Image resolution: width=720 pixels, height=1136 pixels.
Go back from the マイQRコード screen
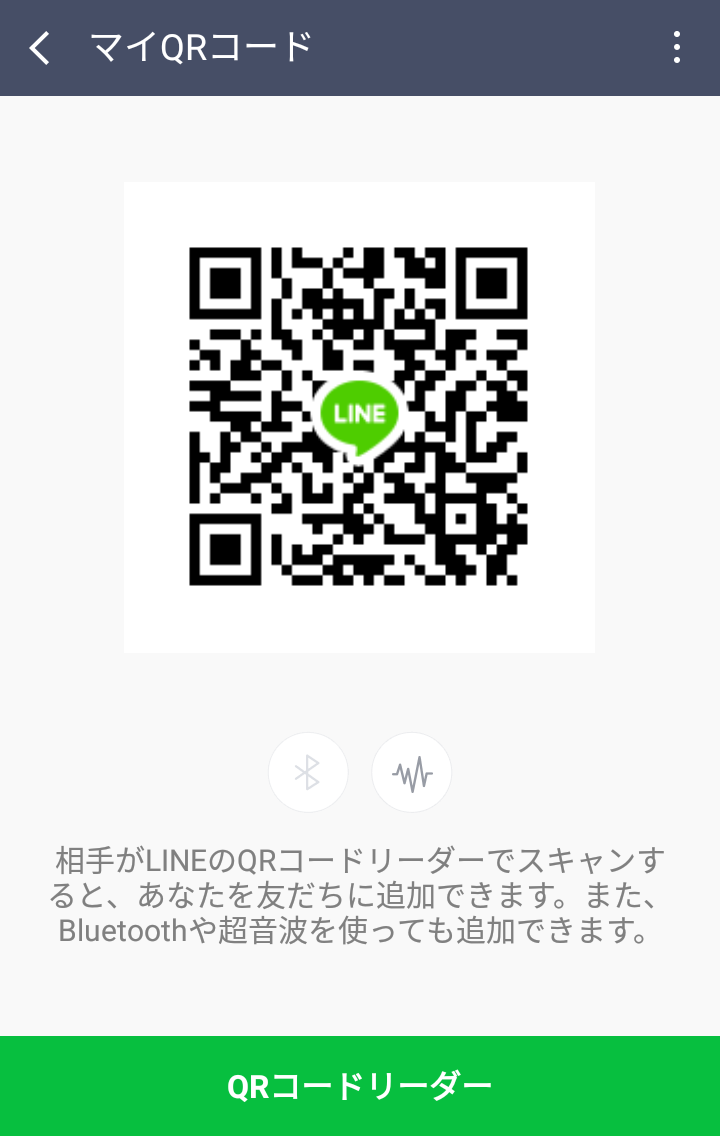(x=40, y=48)
